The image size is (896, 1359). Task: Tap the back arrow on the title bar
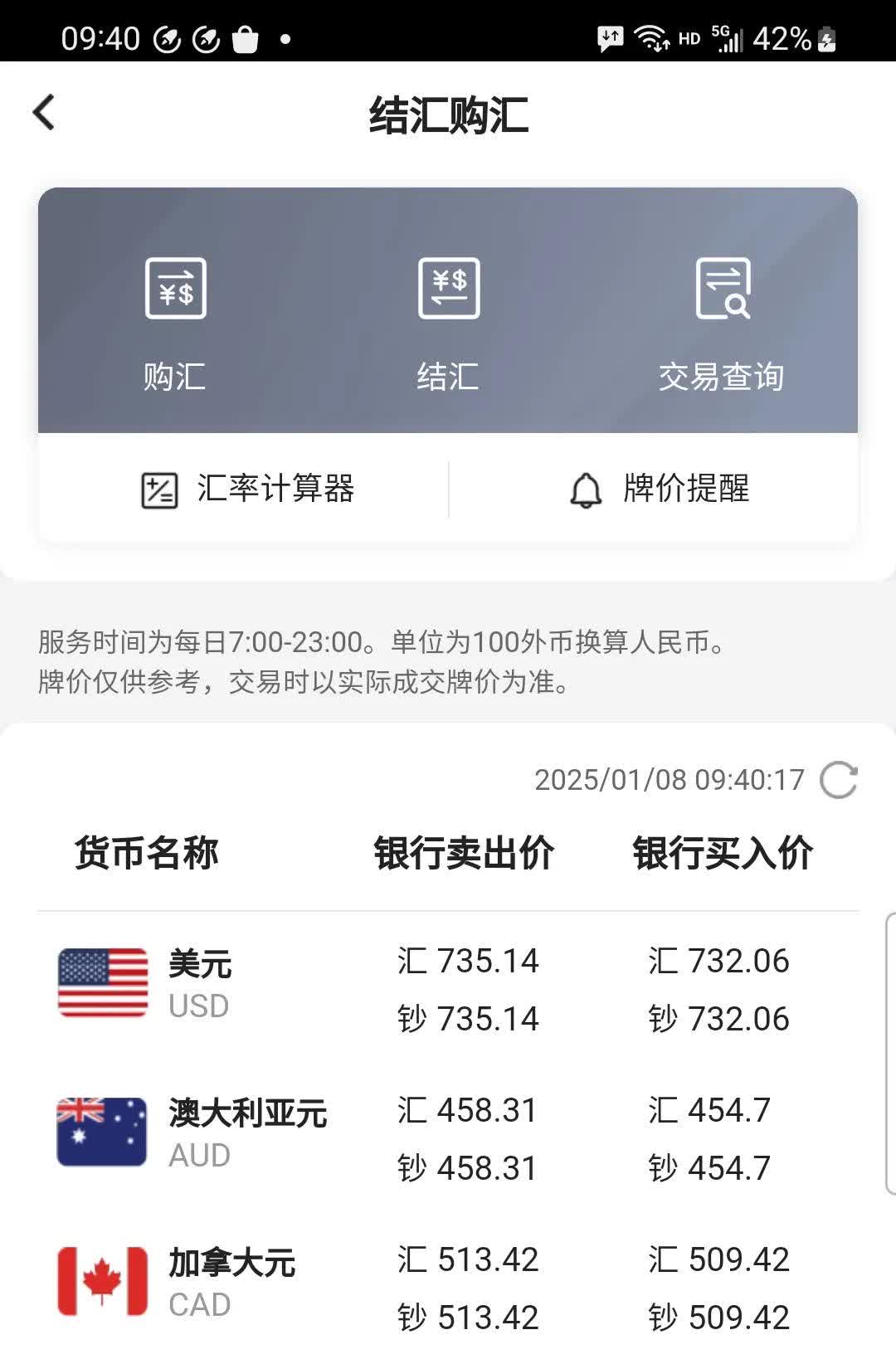[x=44, y=112]
